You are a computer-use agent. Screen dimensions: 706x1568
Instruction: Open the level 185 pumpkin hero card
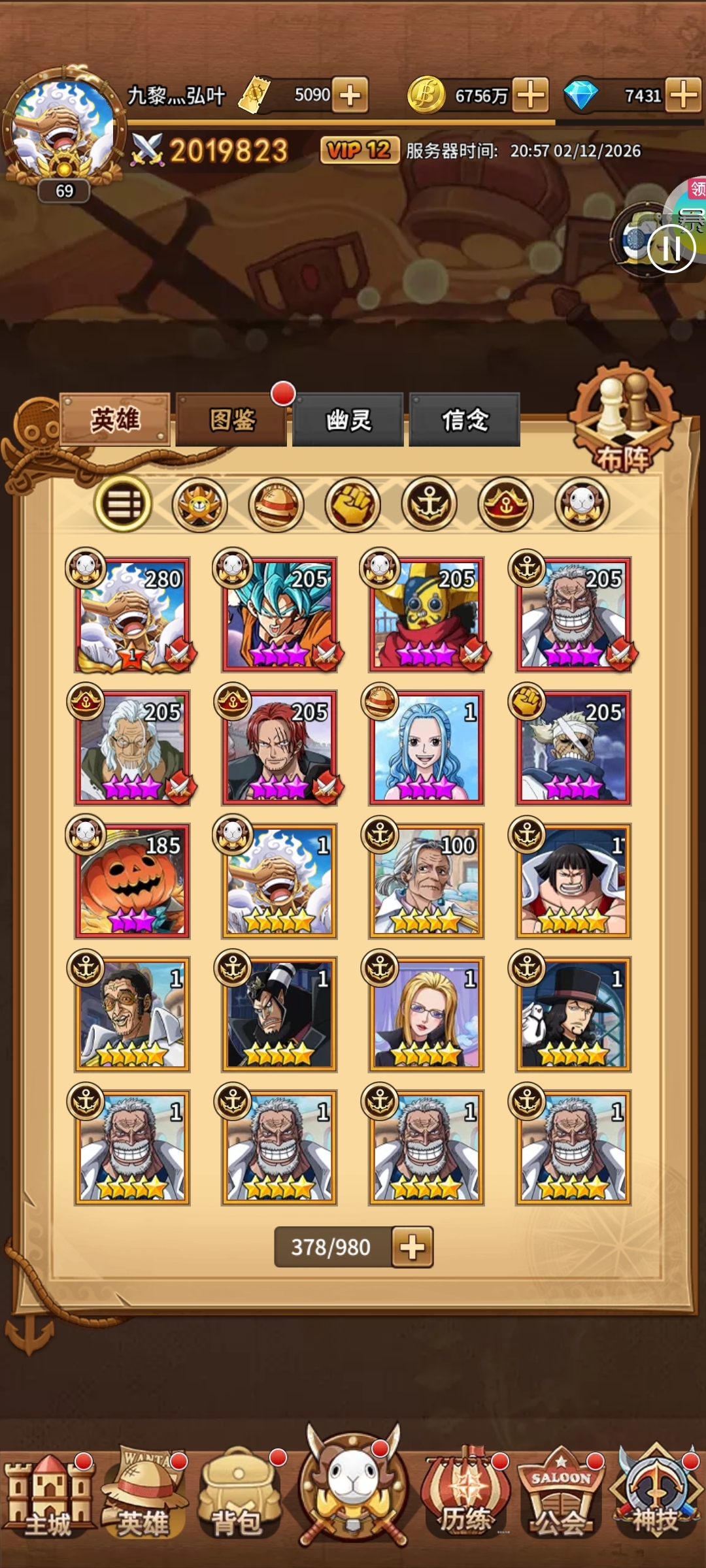coord(133,881)
